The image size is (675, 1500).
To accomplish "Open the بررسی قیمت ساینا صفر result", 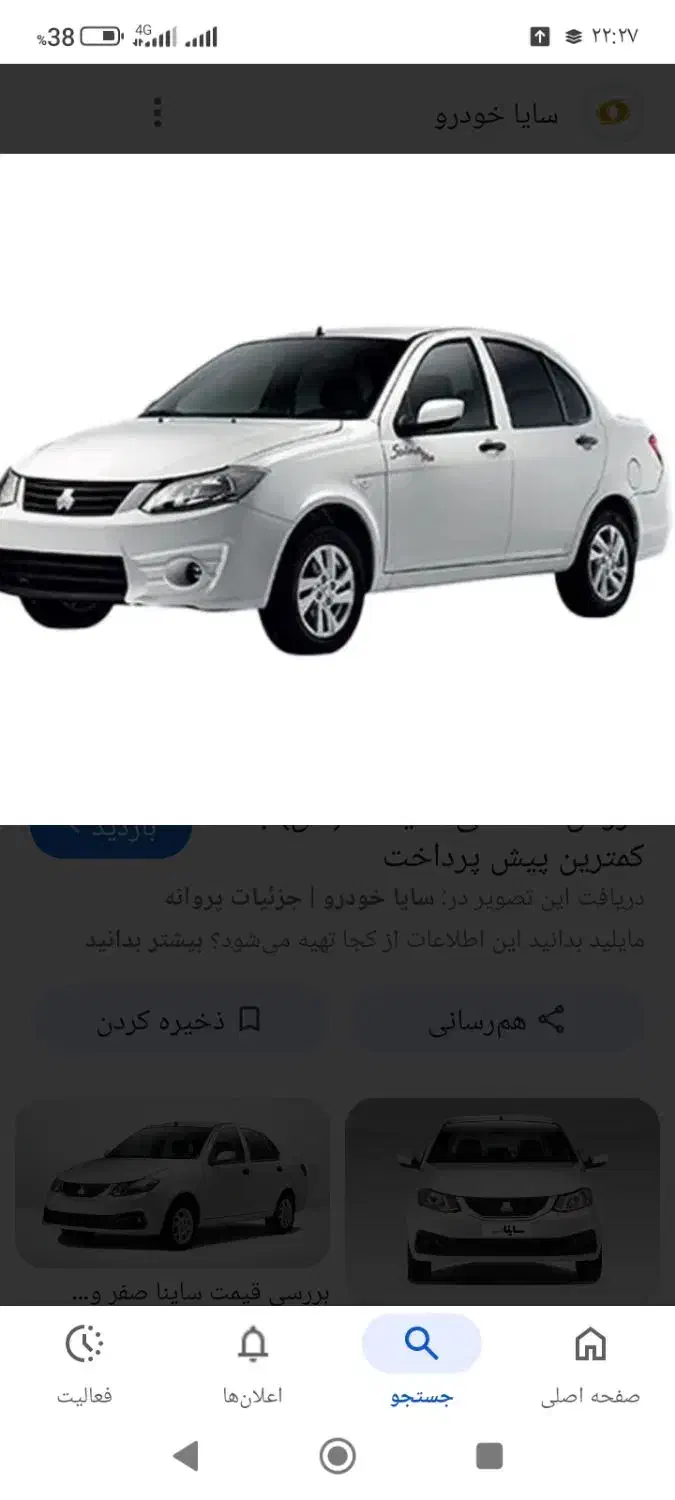I will (x=201, y=1293).
